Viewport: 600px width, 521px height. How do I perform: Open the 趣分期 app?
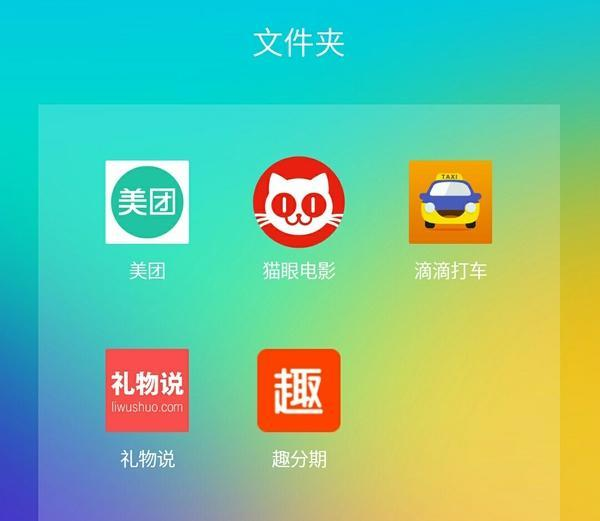pyautogui.click(x=298, y=390)
